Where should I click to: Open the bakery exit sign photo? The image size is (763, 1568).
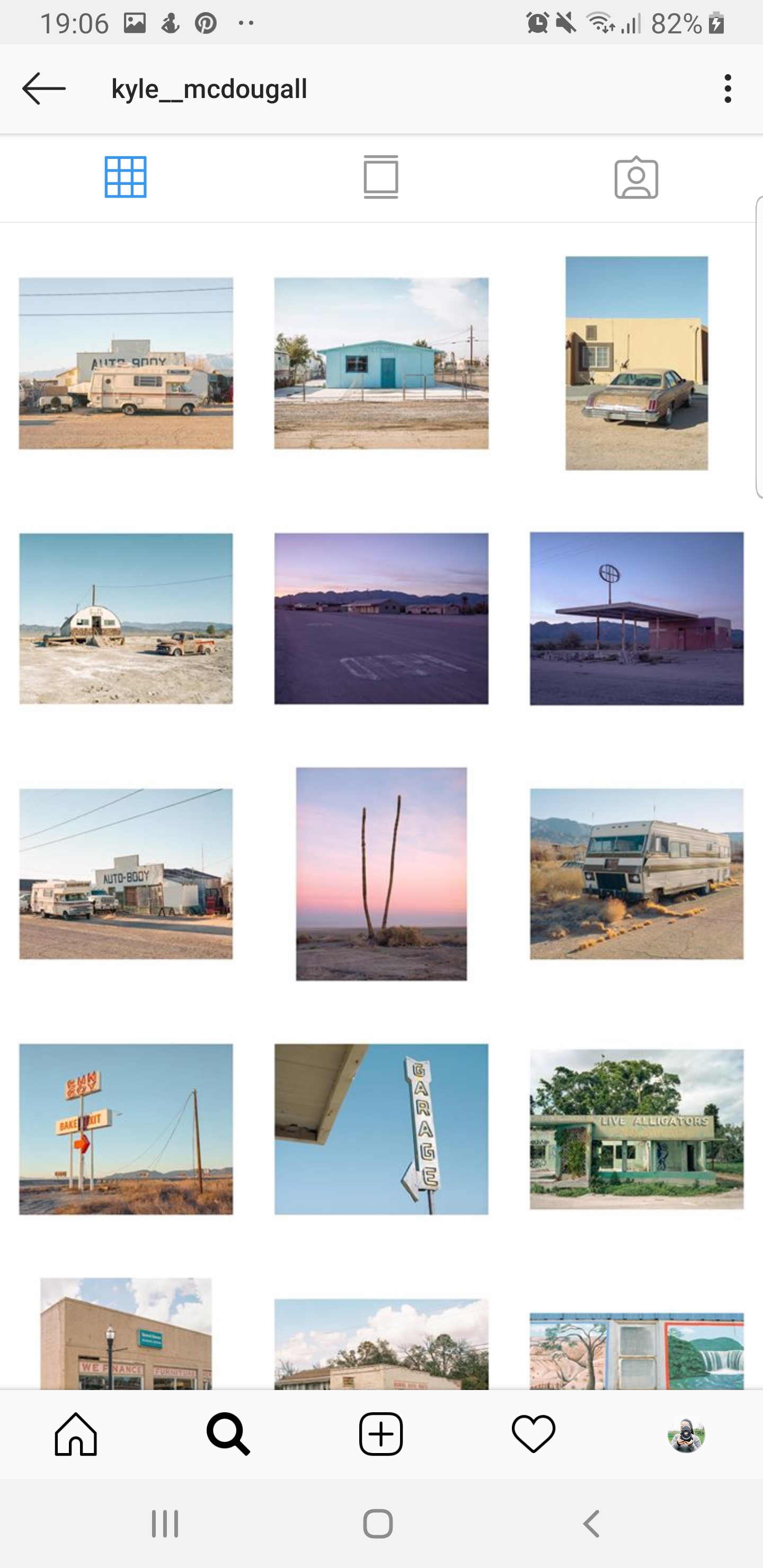tap(126, 1128)
